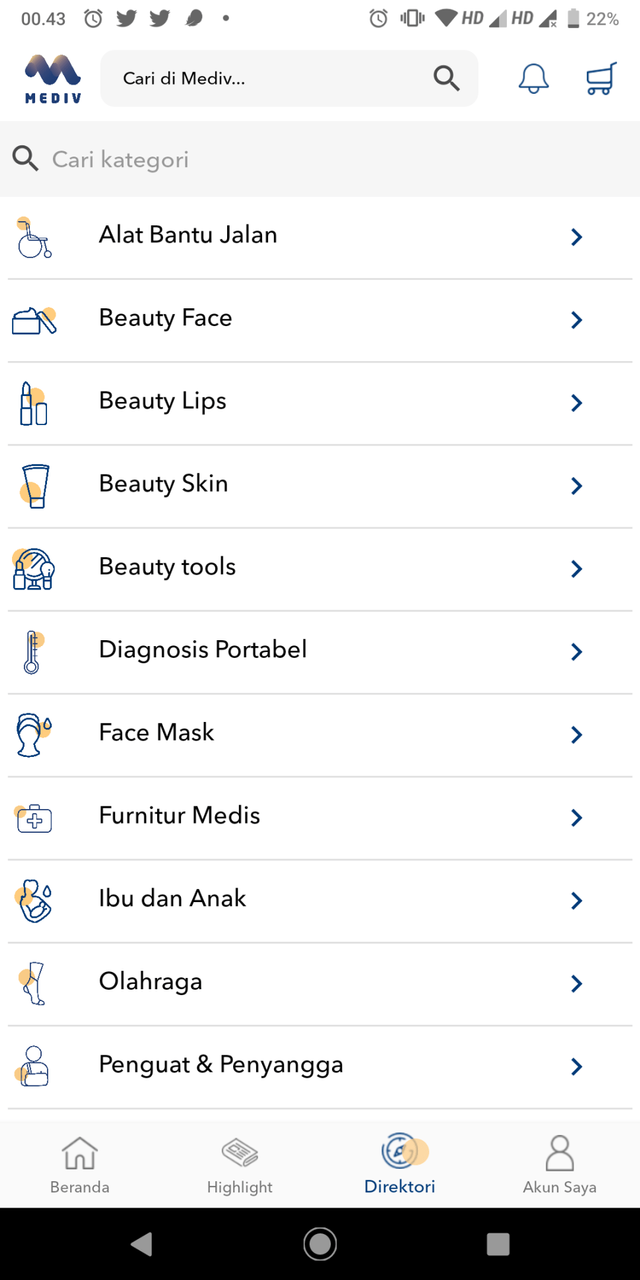640x1280 pixels.
Task: Open the shopping cart
Action: click(x=601, y=78)
